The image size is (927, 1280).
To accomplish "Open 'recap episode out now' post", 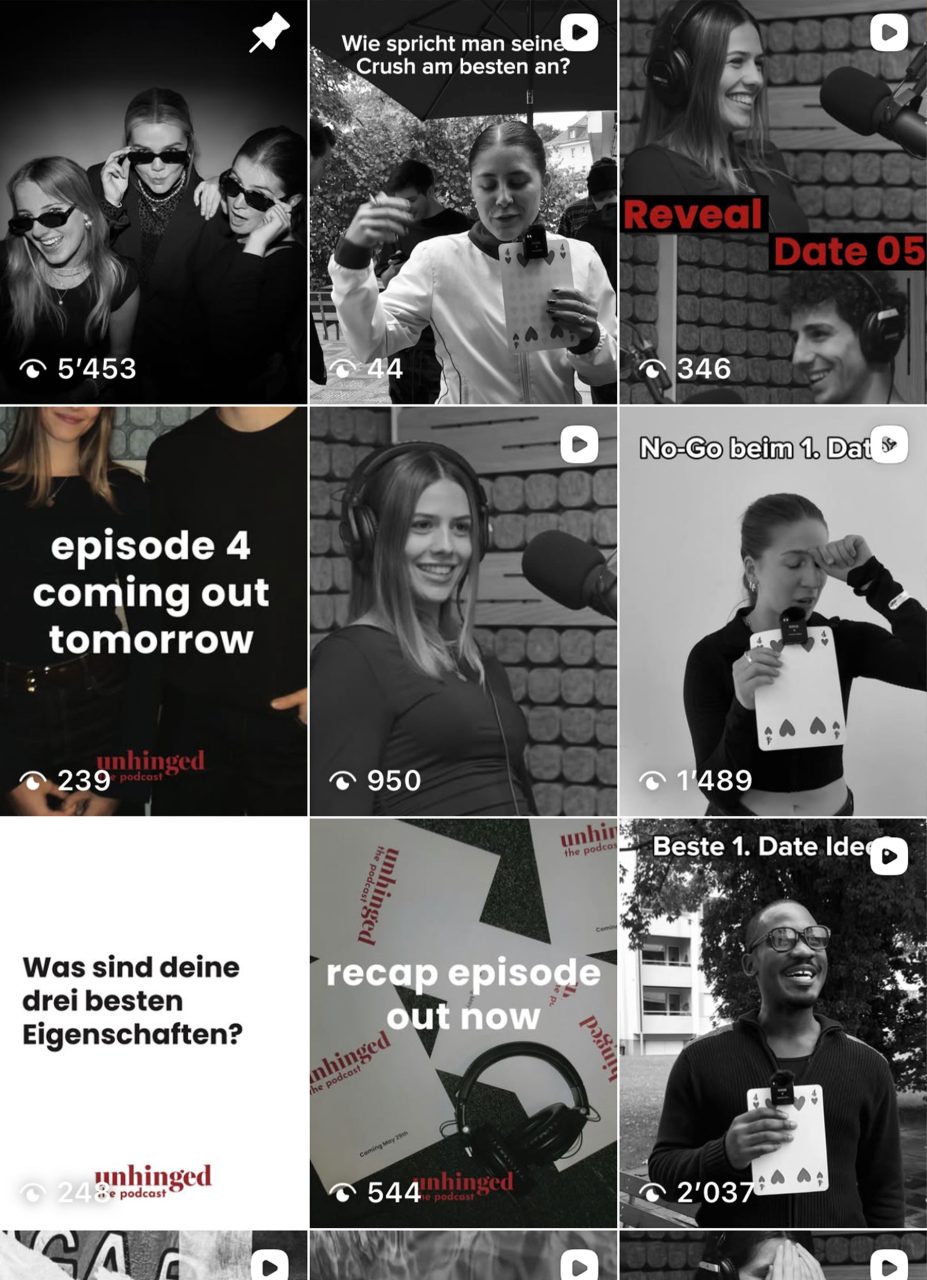I will pos(463,1020).
